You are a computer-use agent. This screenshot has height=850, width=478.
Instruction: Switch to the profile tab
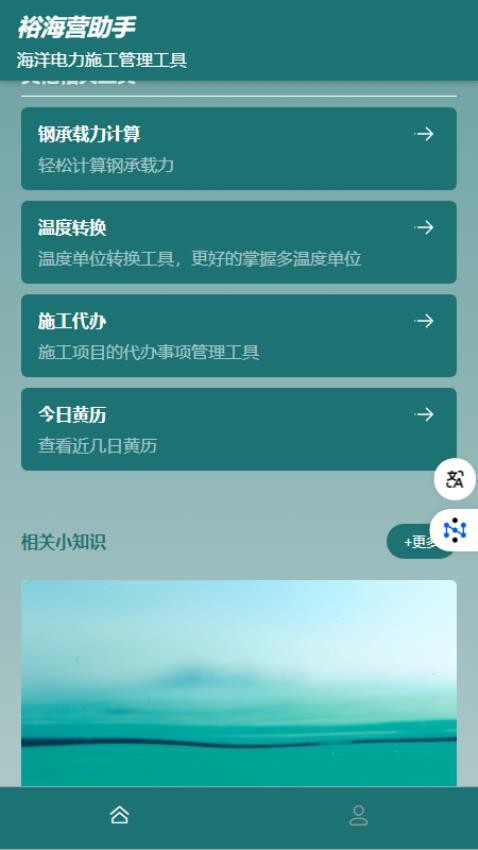click(358, 815)
